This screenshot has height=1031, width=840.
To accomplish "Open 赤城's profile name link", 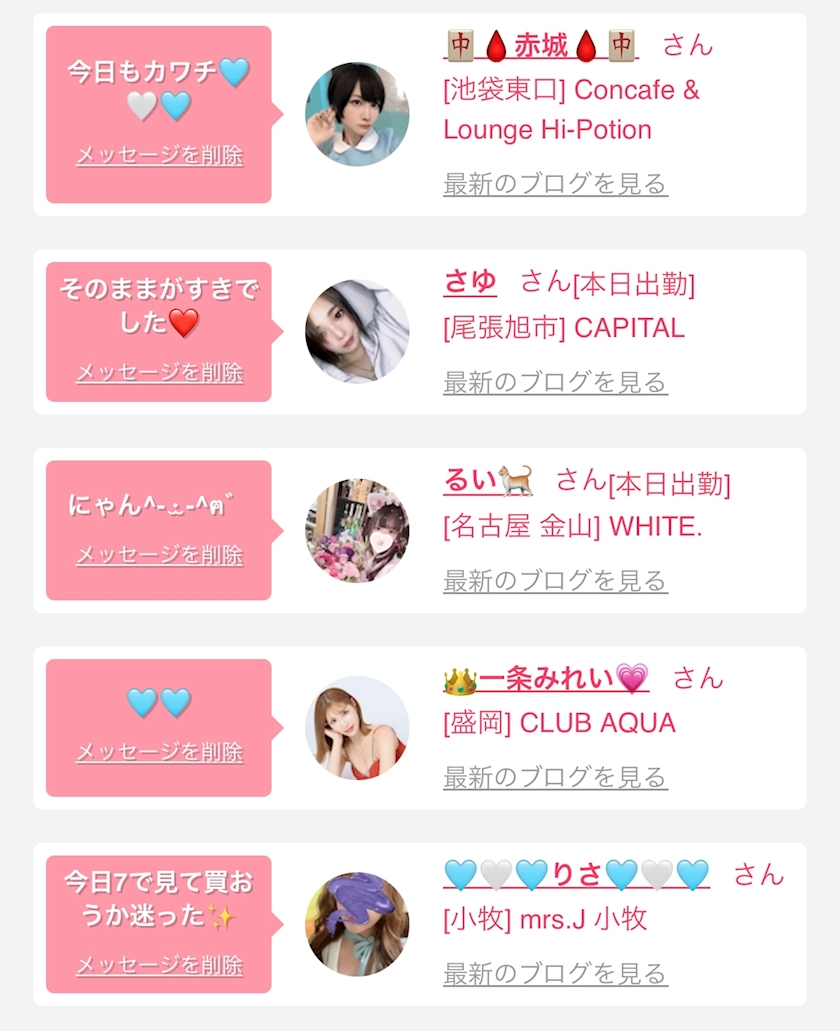I will tap(541, 46).
